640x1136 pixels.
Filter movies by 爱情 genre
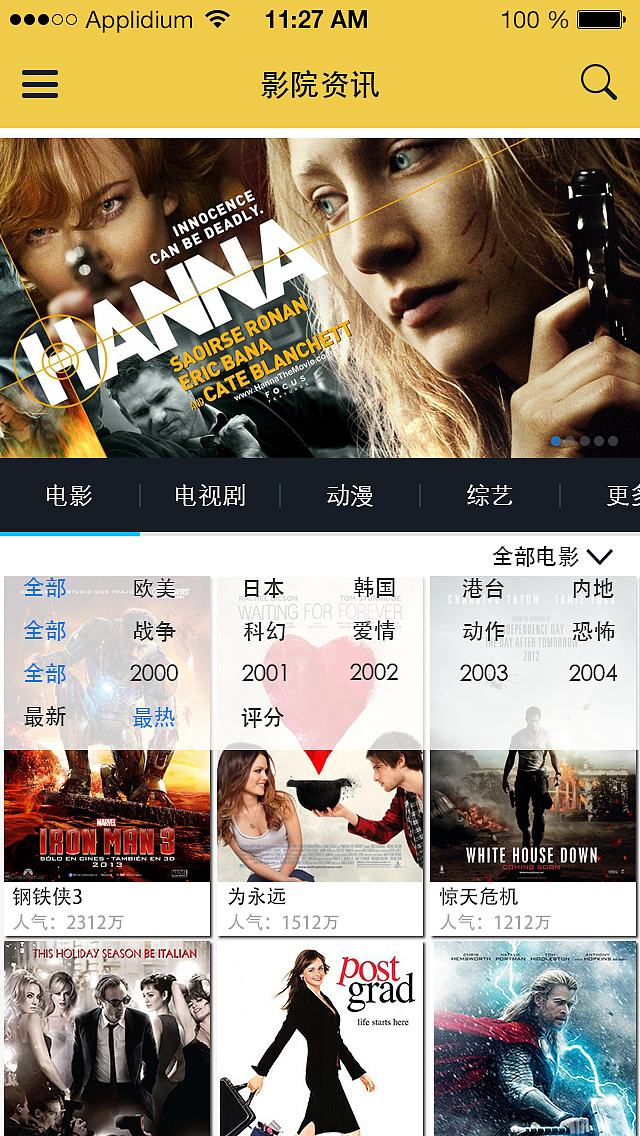click(x=374, y=632)
